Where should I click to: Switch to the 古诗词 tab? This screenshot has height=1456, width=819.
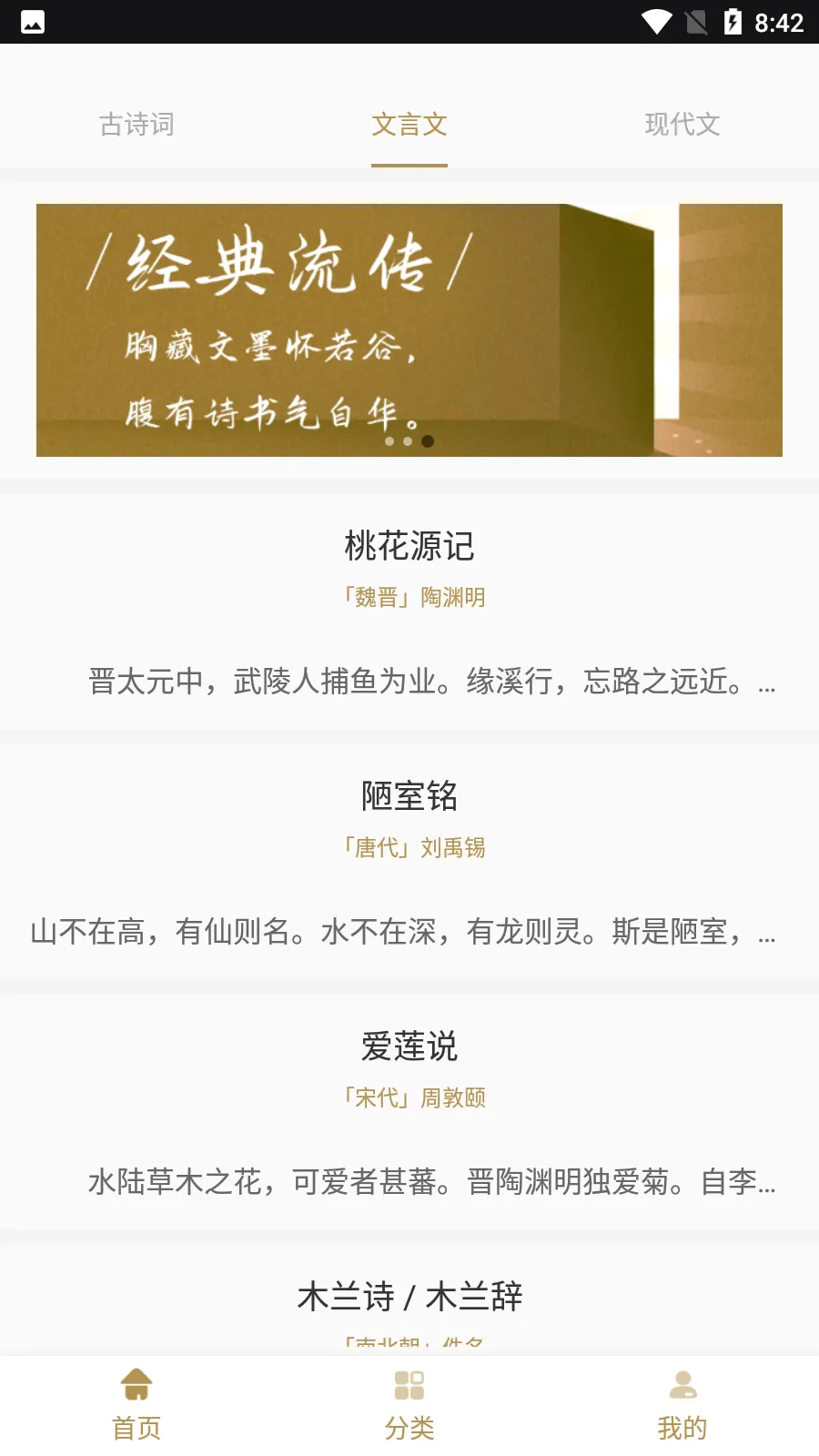(x=136, y=125)
